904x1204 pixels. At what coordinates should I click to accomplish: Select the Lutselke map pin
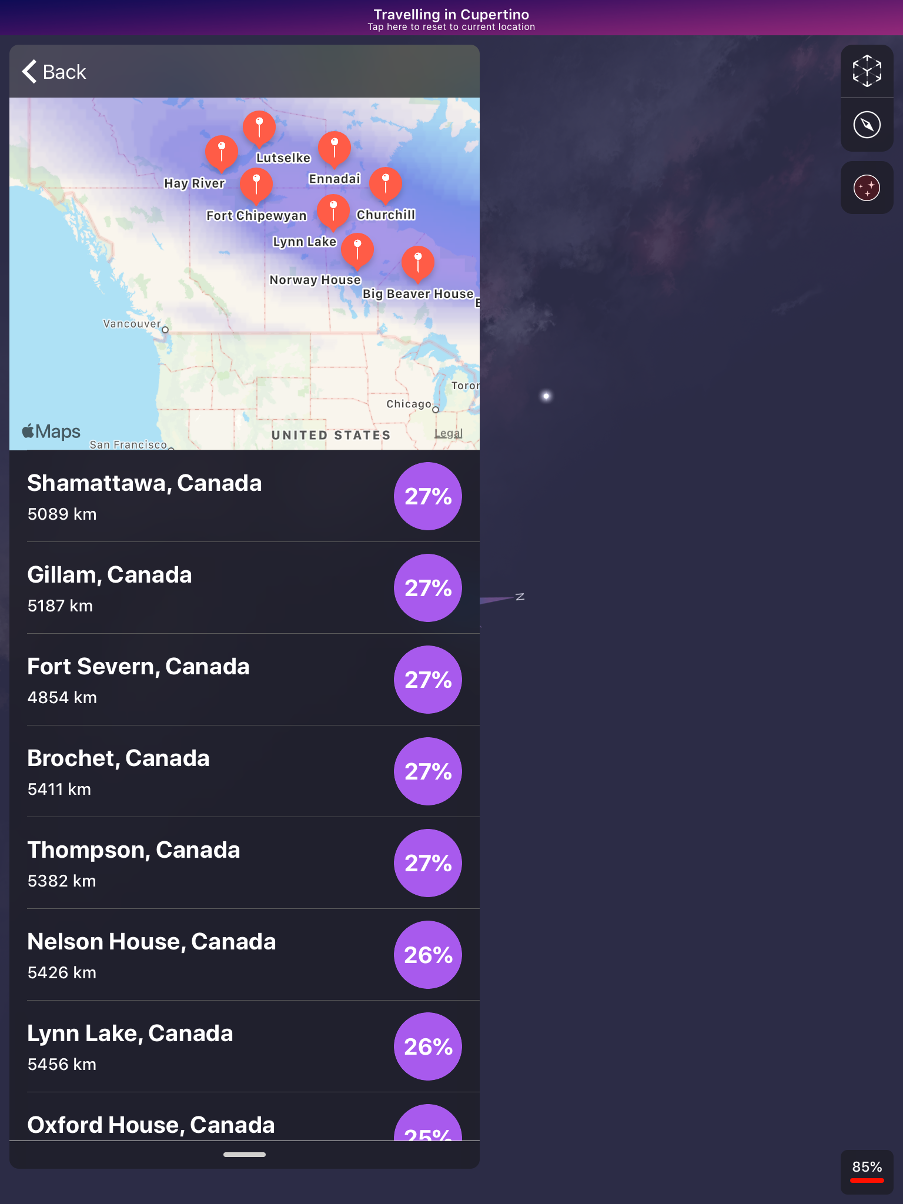pos(259,127)
